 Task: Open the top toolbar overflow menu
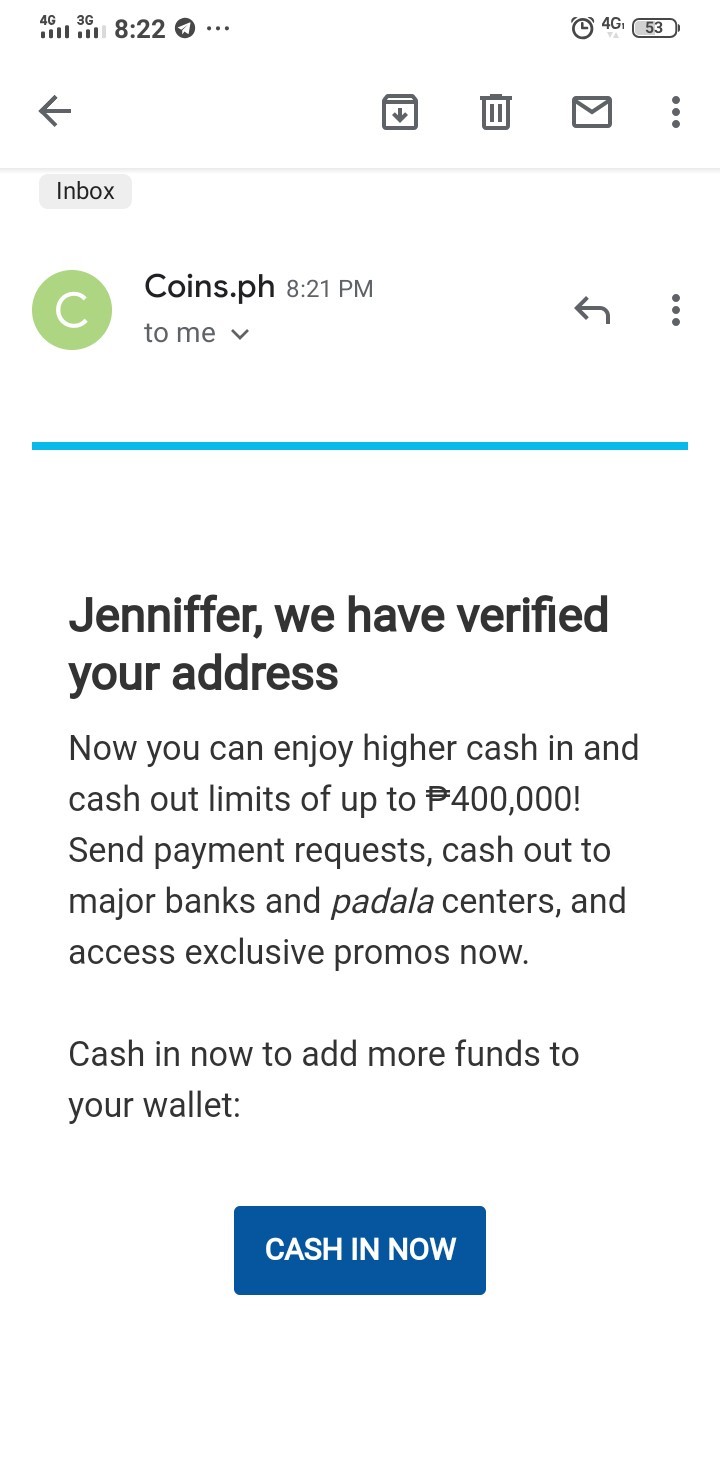tap(676, 111)
